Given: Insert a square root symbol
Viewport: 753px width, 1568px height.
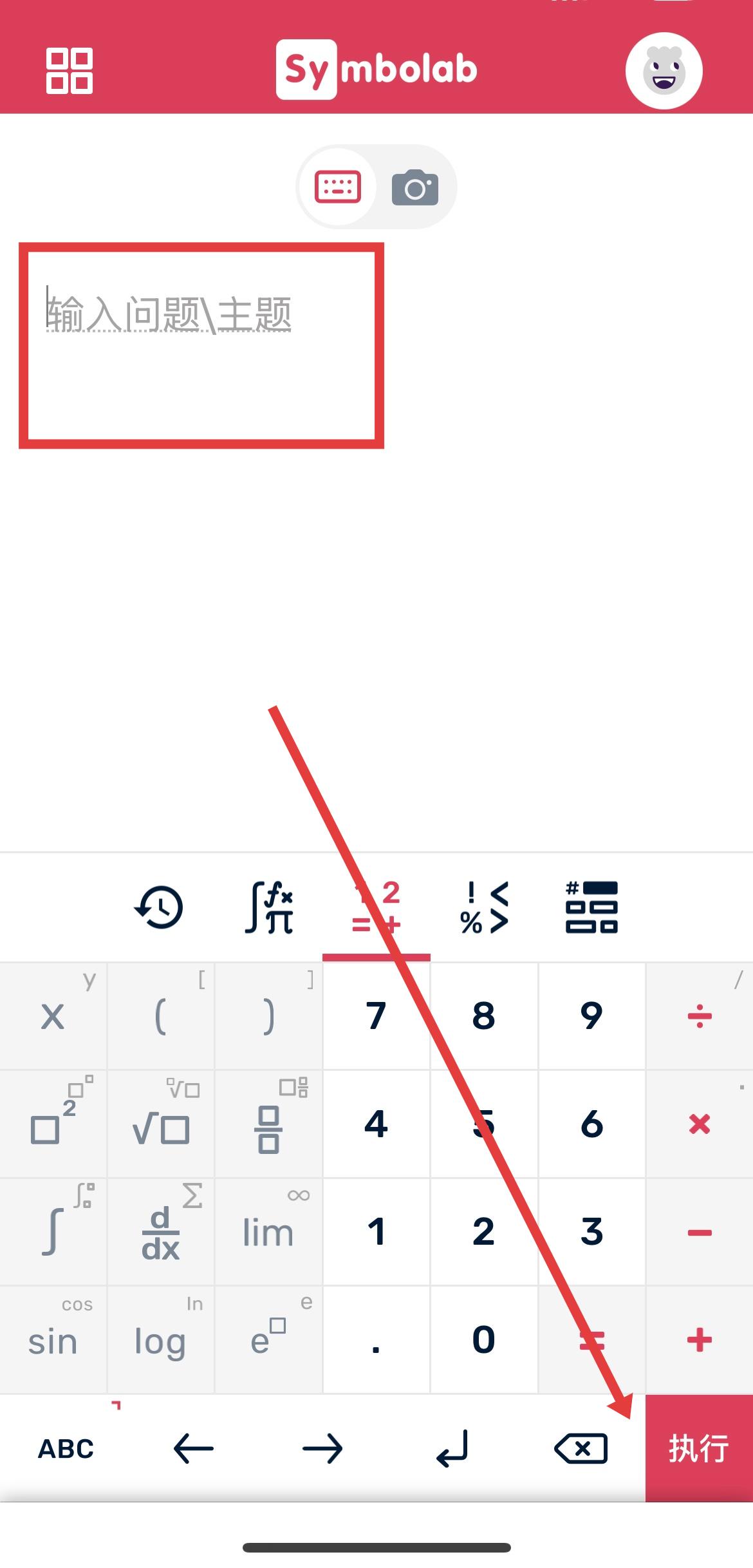Looking at the screenshot, I should (x=161, y=1125).
